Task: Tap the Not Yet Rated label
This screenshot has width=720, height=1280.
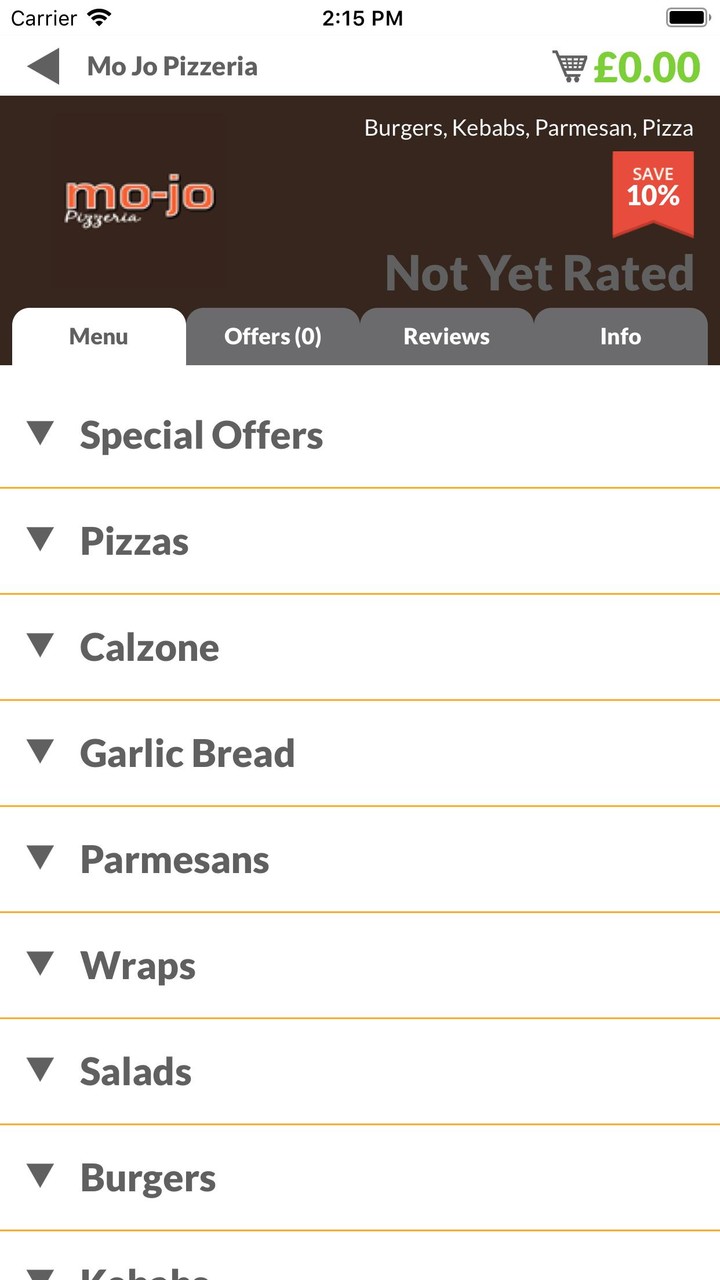Action: tap(538, 271)
